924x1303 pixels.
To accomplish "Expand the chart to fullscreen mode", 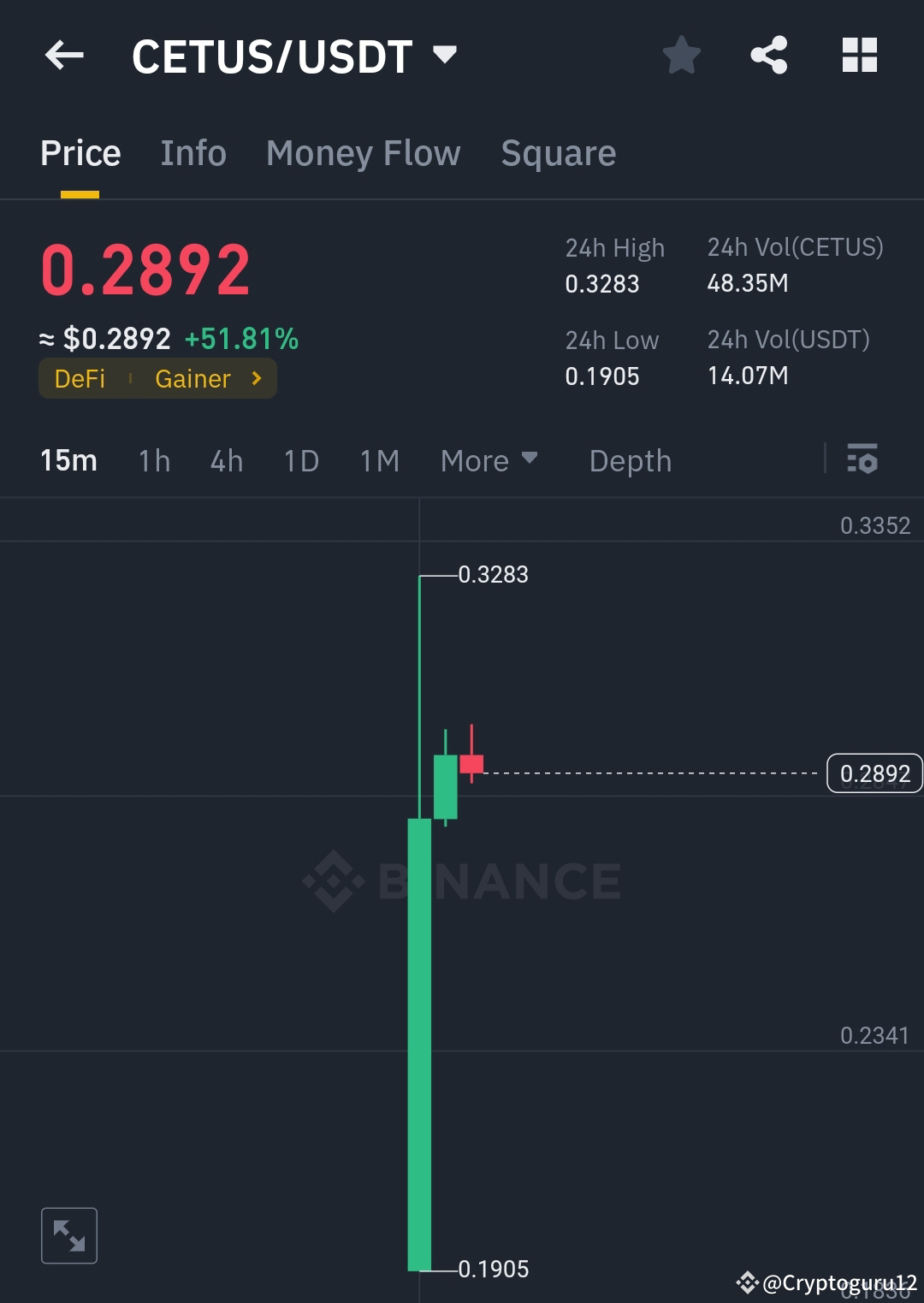I will [x=69, y=1235].
